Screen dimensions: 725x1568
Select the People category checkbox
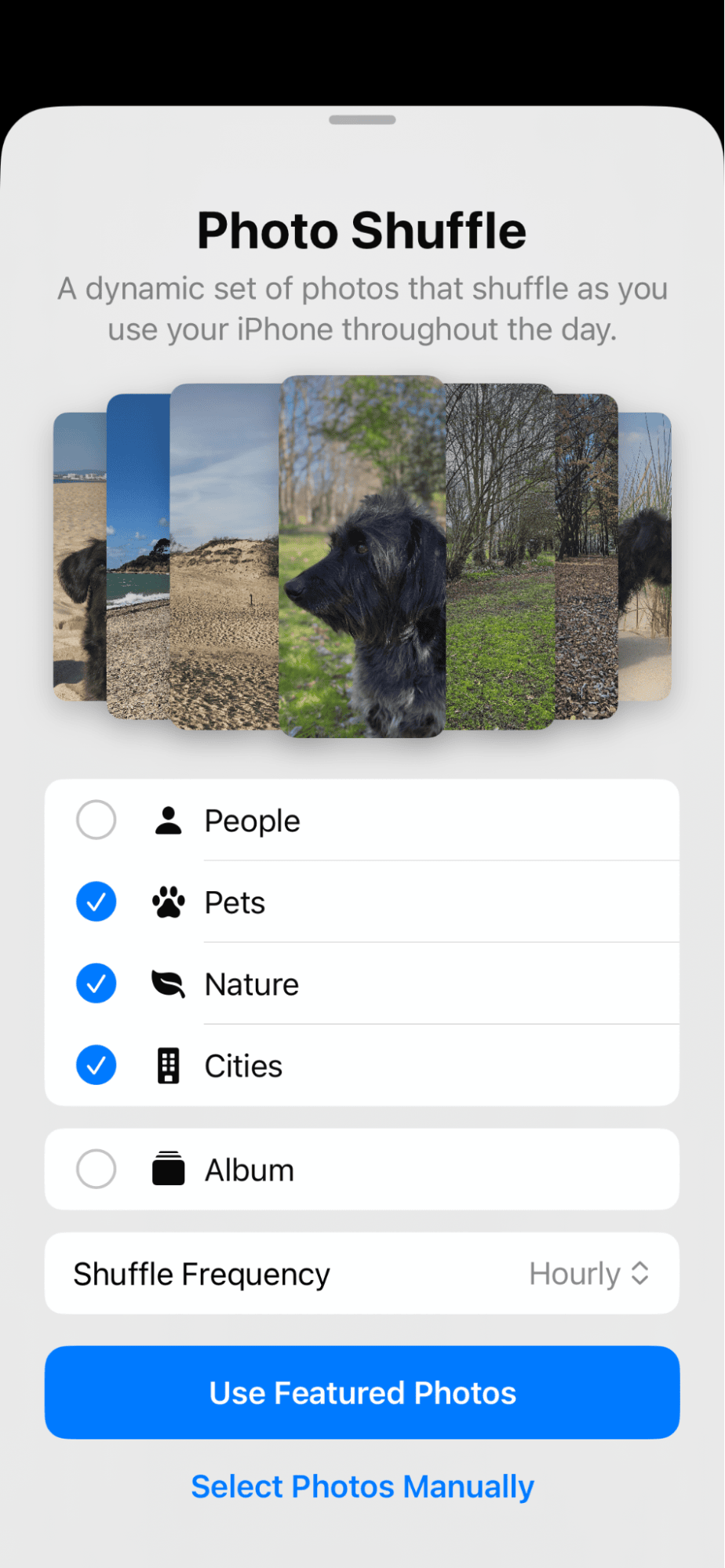[x=96, y=820]
